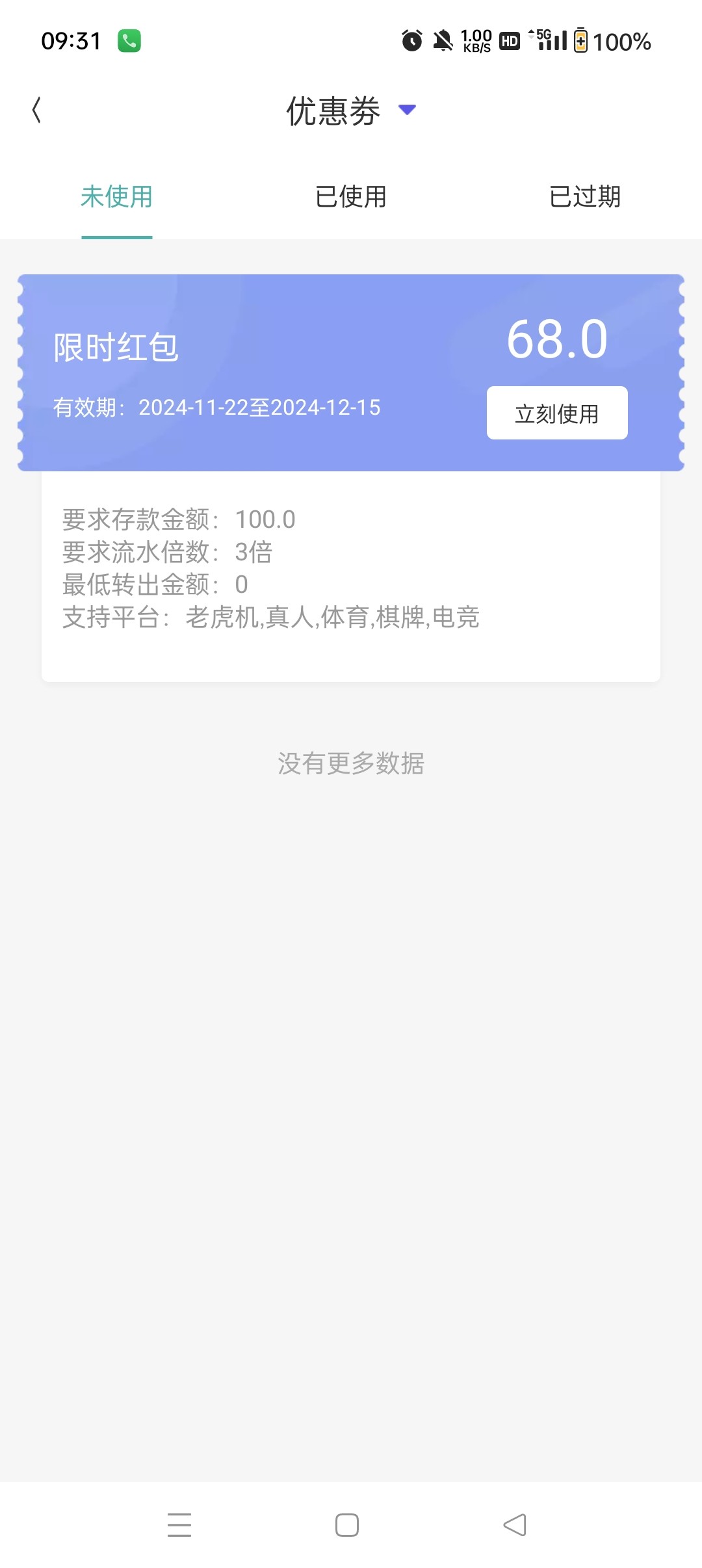Open the system recent apps menu

[179, 1524]
